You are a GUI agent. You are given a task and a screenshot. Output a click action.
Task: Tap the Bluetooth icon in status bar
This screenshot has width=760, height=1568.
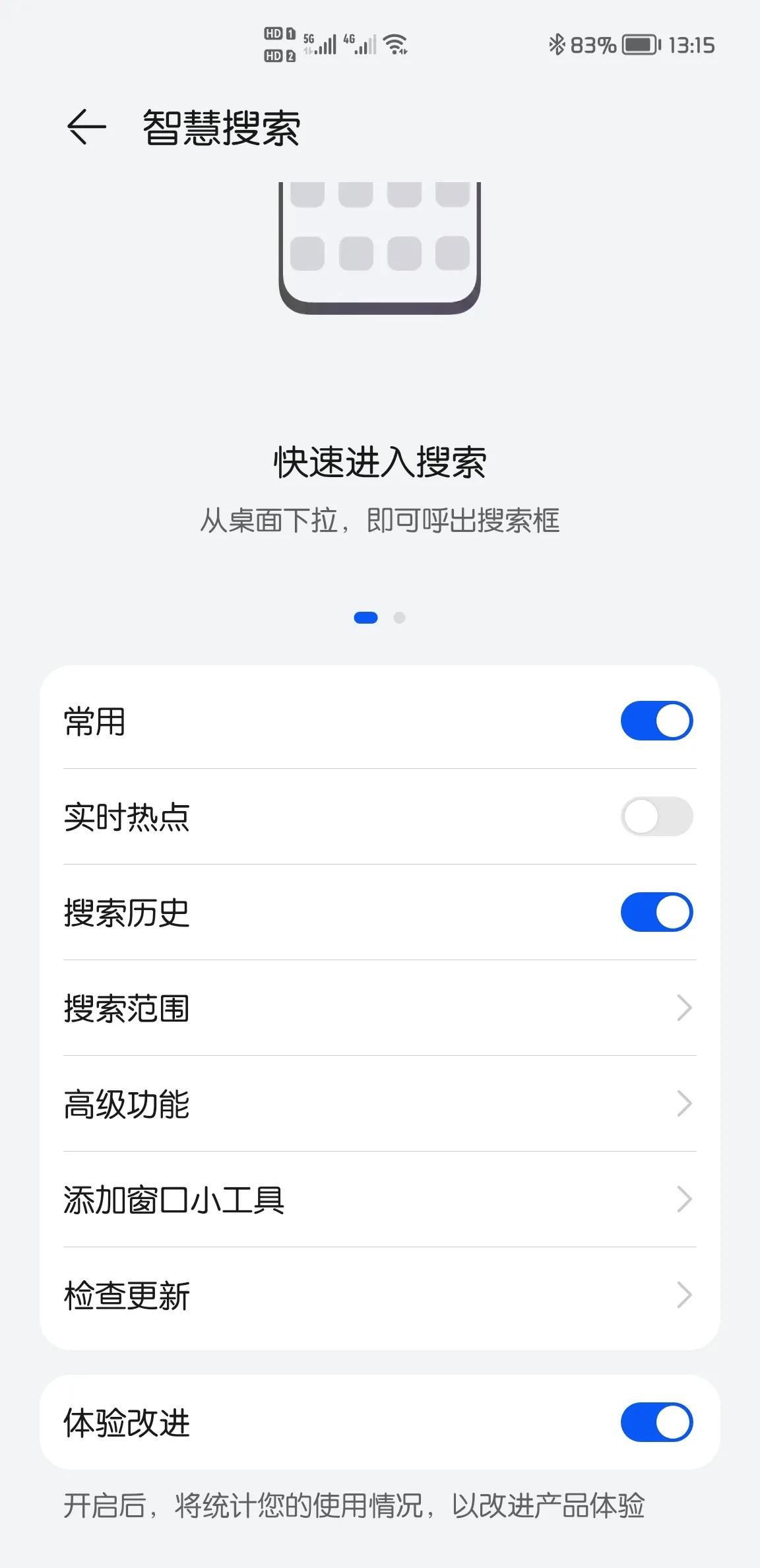pyautogui.click(x=556, y=44)
